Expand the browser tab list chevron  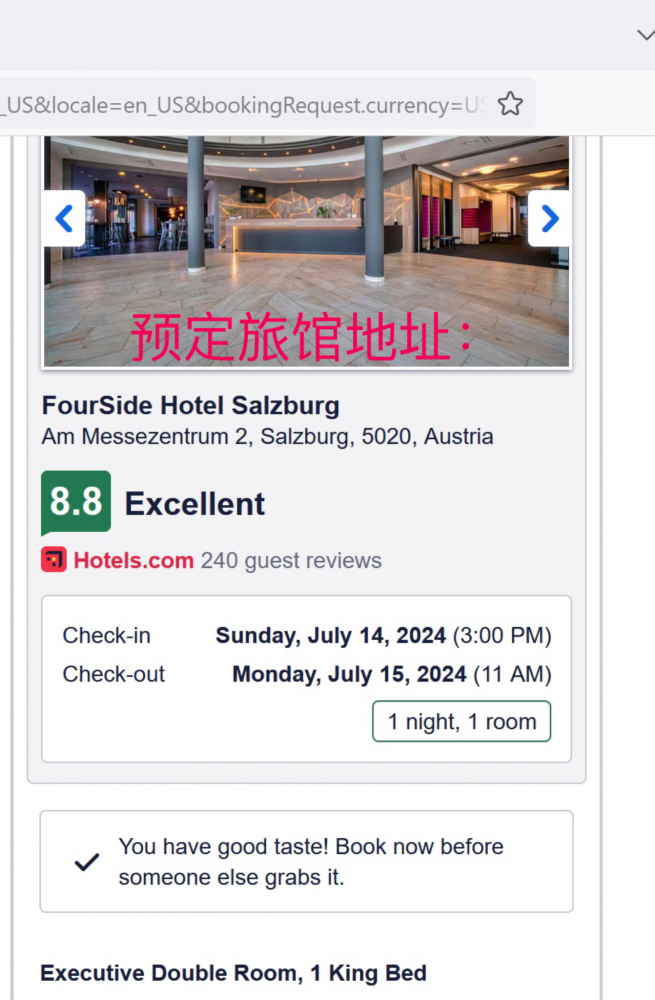click(x=645, y=35)
